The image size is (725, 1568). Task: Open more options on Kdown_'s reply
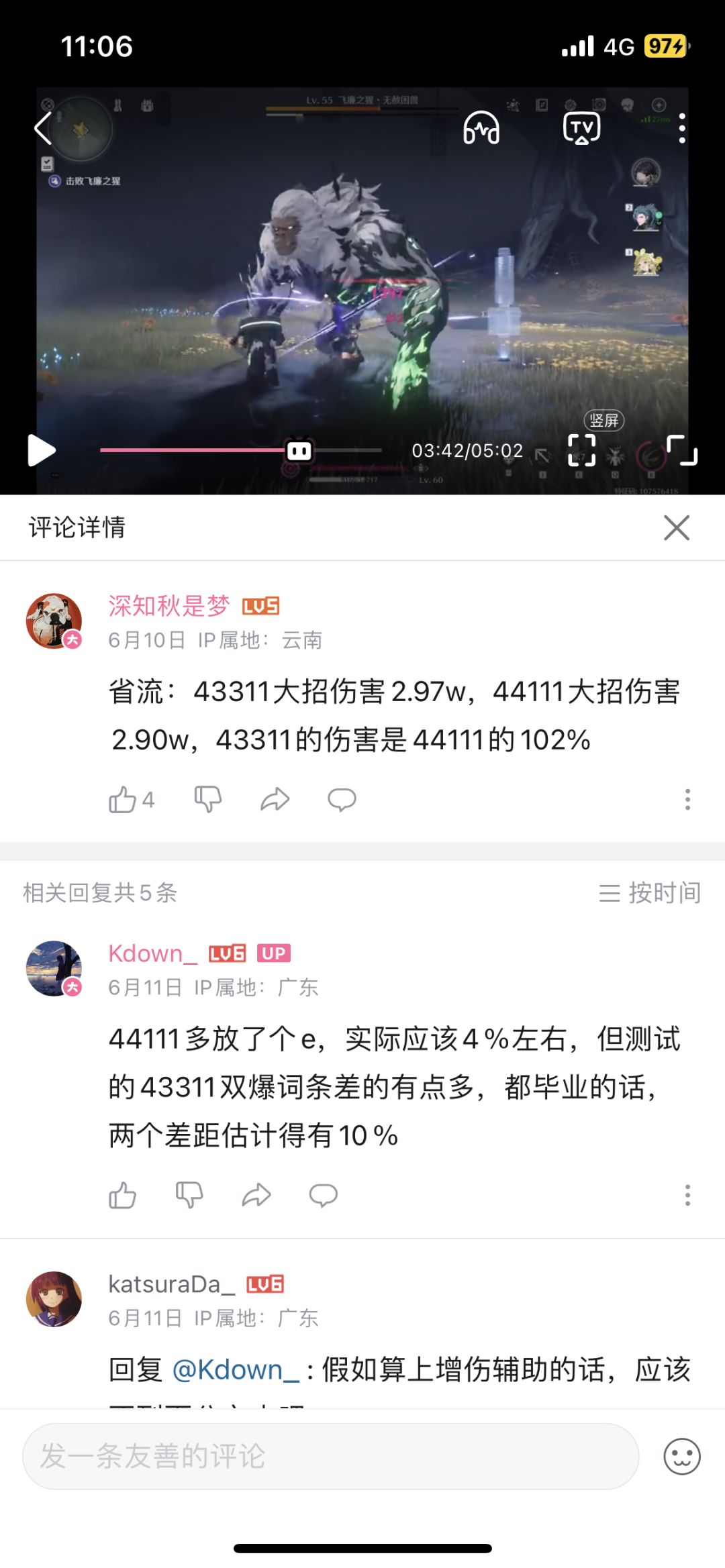(x=687, y=1195)
